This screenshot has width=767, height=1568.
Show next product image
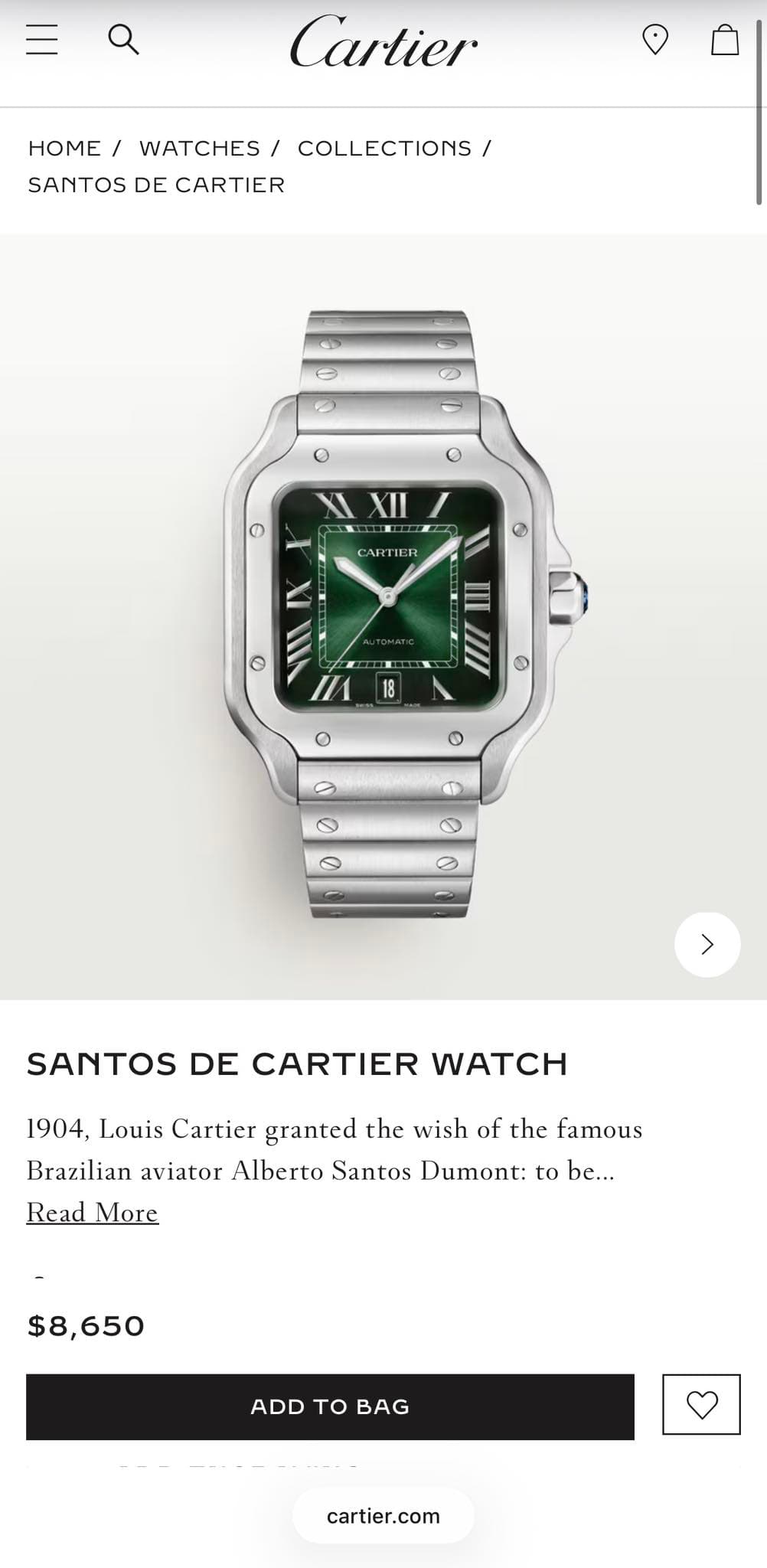[707, 945]
